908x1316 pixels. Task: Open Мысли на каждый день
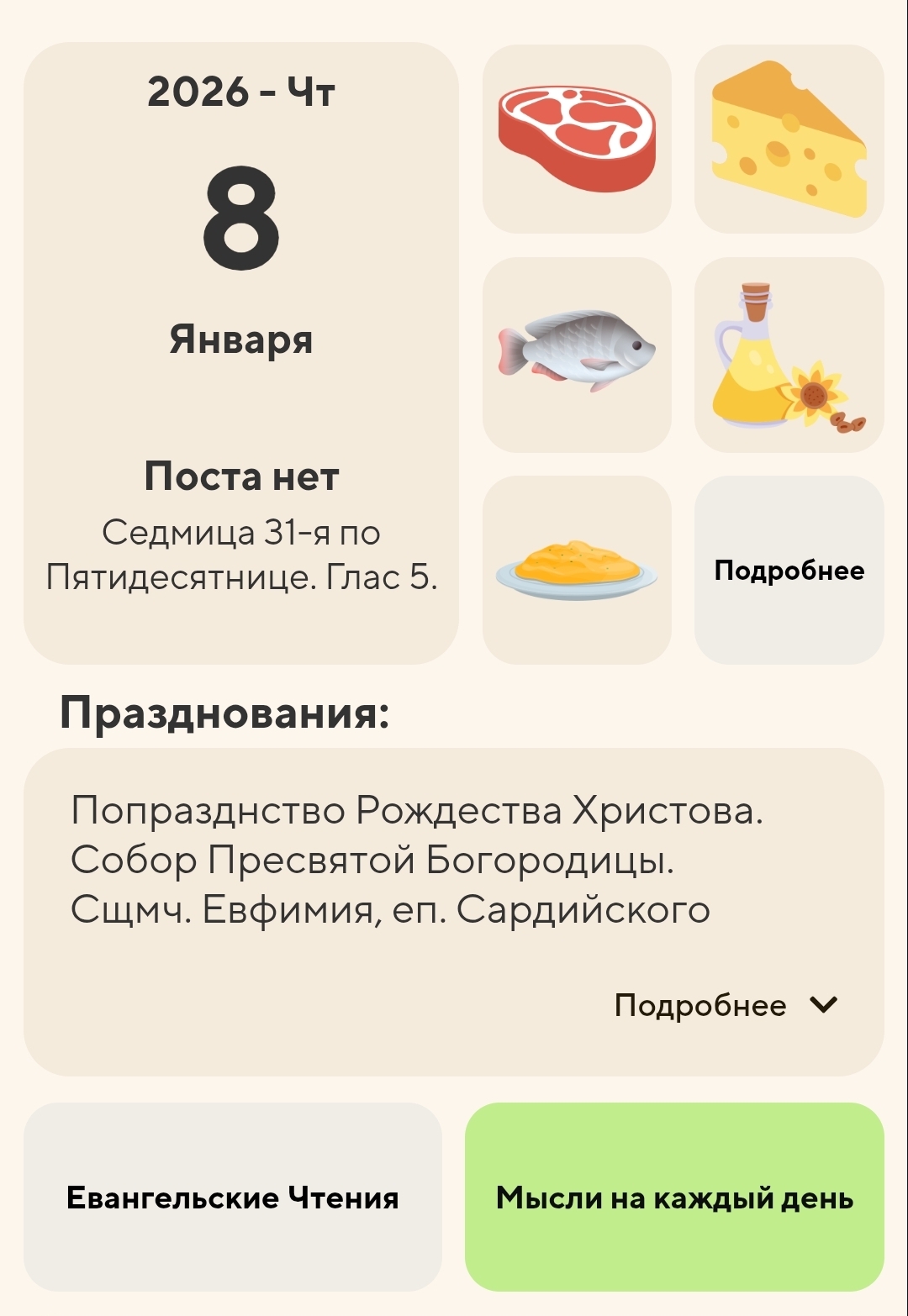pyautogui.click(x=674, y=1197)
